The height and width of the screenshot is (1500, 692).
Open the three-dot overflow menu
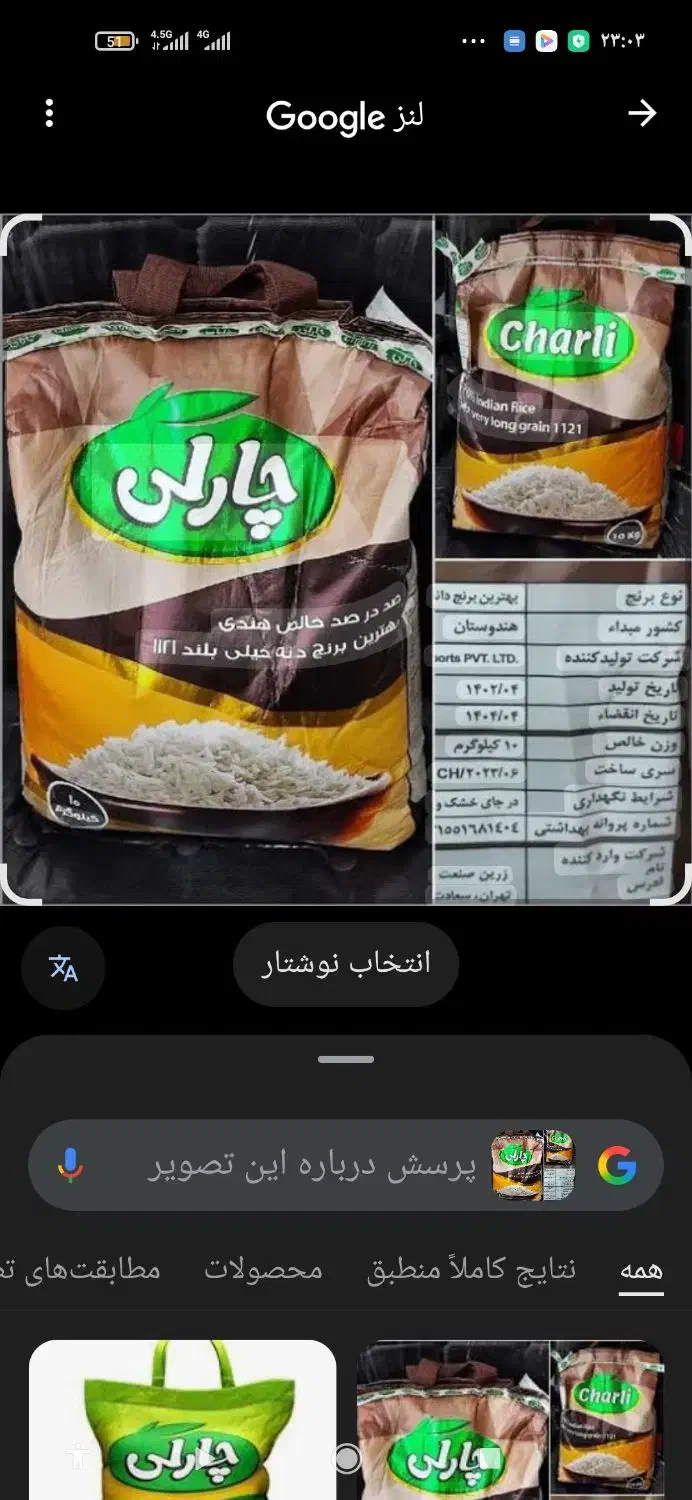click(49, 114)
